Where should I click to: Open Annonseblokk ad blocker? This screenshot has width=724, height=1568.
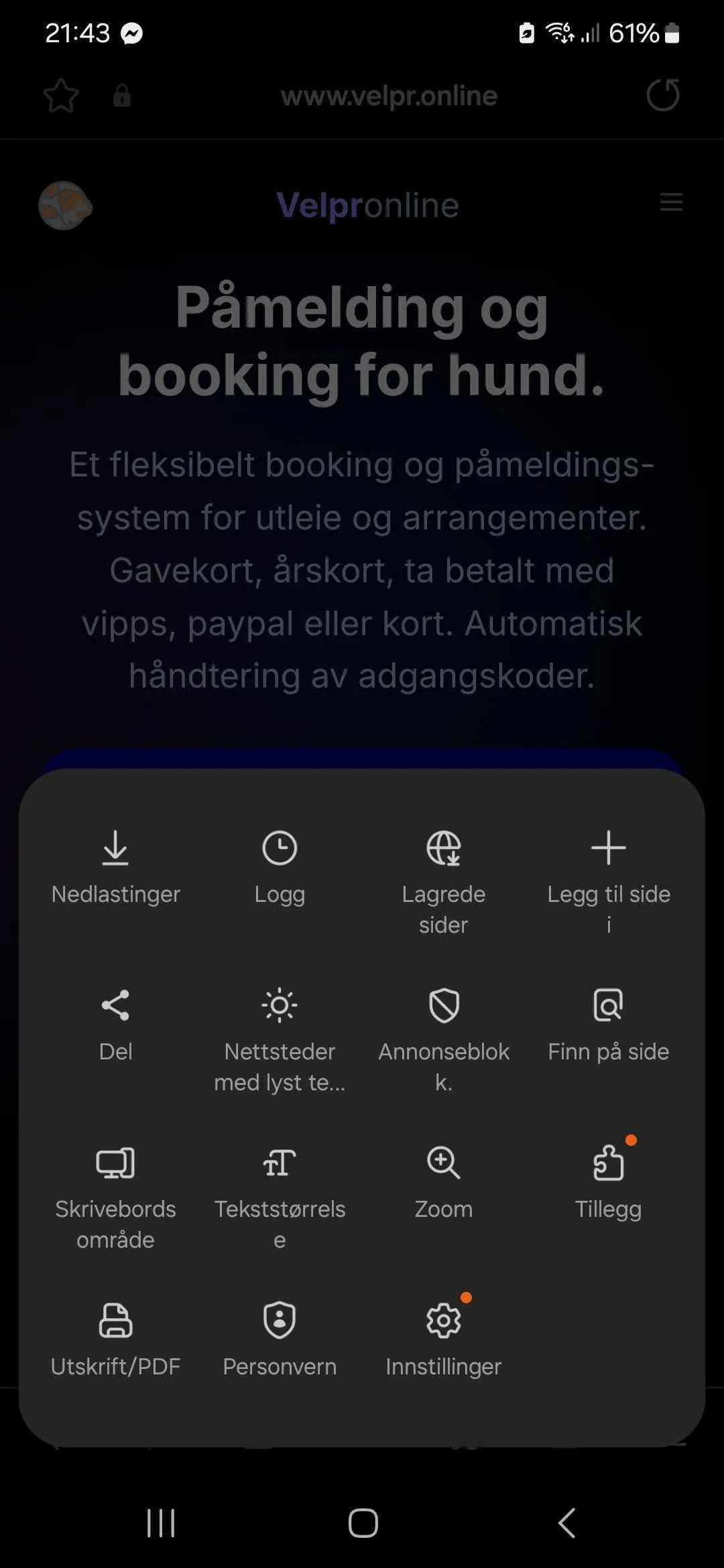click(444, 1025)
